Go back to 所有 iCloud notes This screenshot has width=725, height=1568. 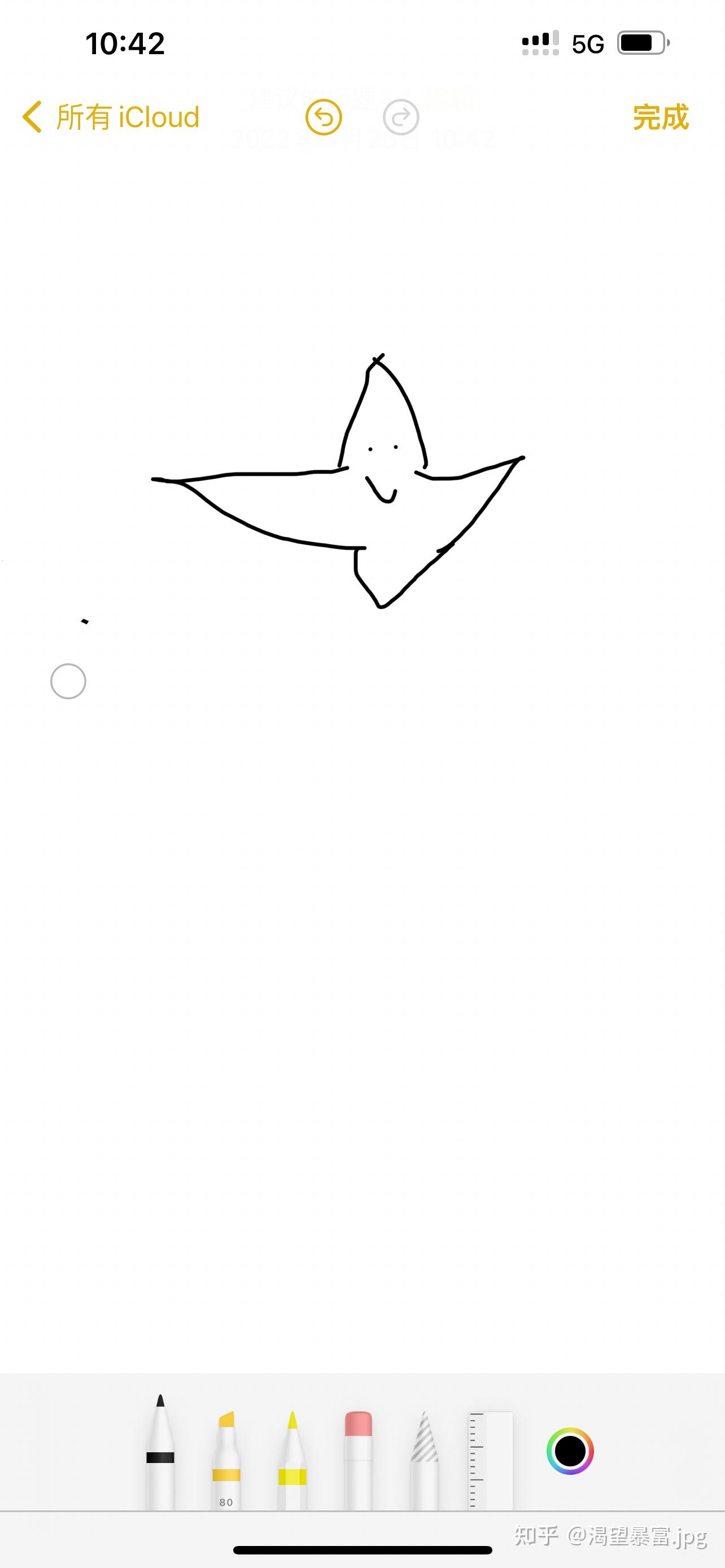(111, 117)
